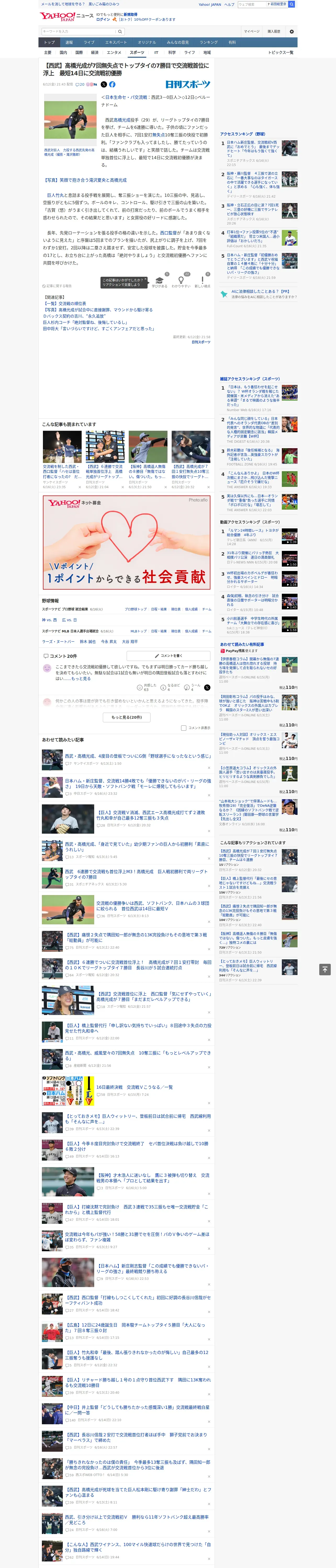The image size is (336, 1568).
Task: Open the Yahoo ネット募金 社会貢献 banner
Action: [x=126, y=541]
